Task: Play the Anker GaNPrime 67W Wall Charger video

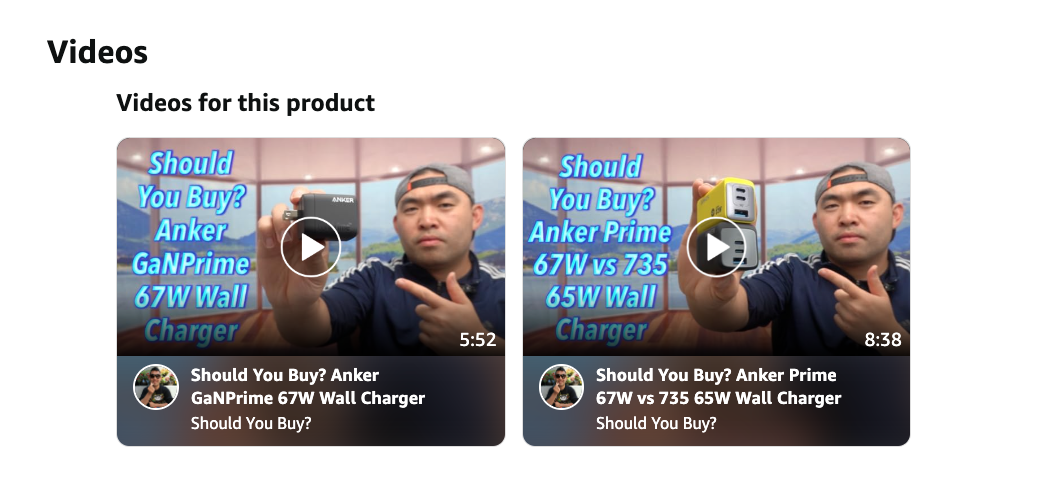Action: coord(311,247)
